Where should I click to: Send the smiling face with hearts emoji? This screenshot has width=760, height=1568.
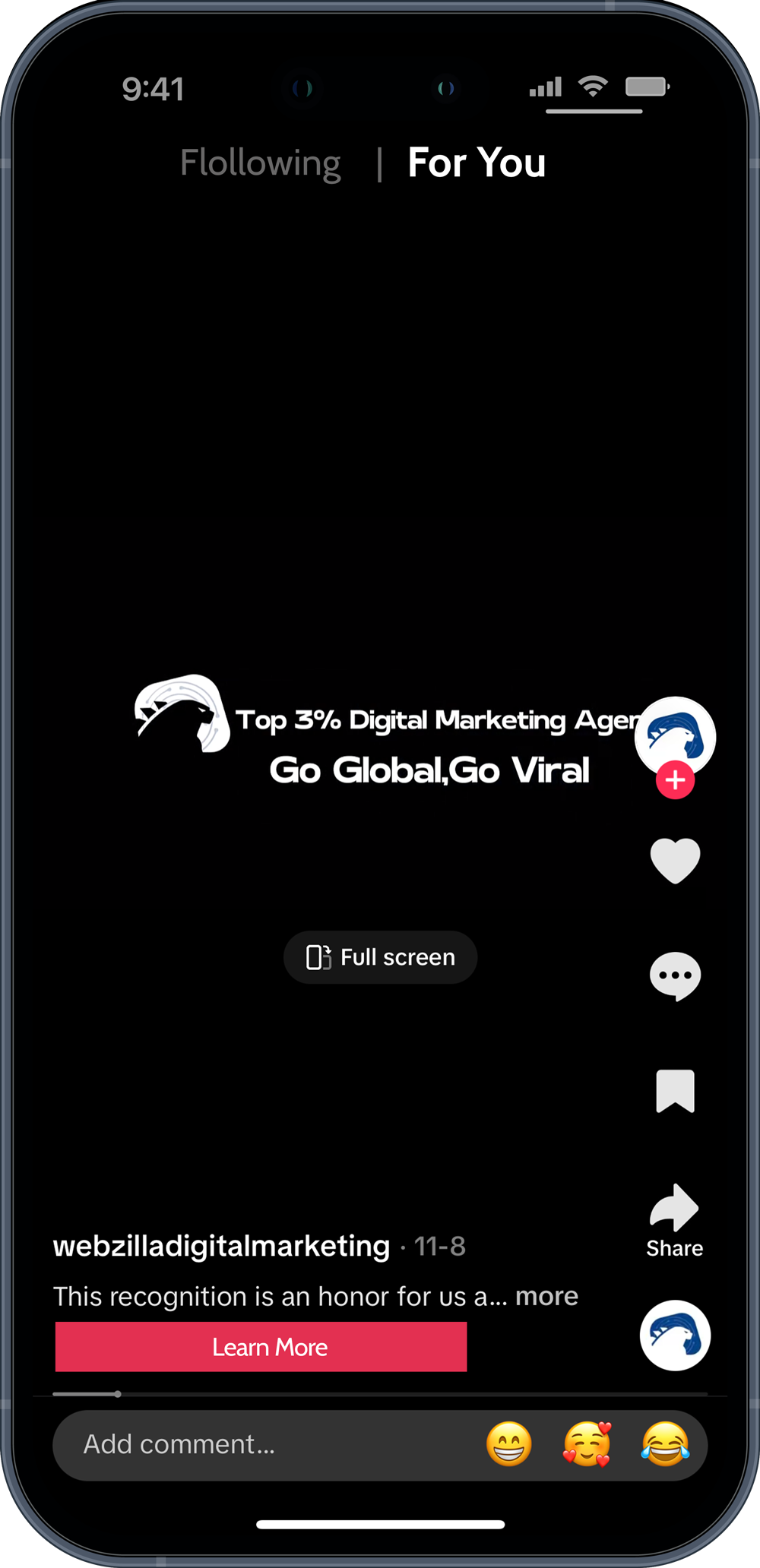point(587,1443)
